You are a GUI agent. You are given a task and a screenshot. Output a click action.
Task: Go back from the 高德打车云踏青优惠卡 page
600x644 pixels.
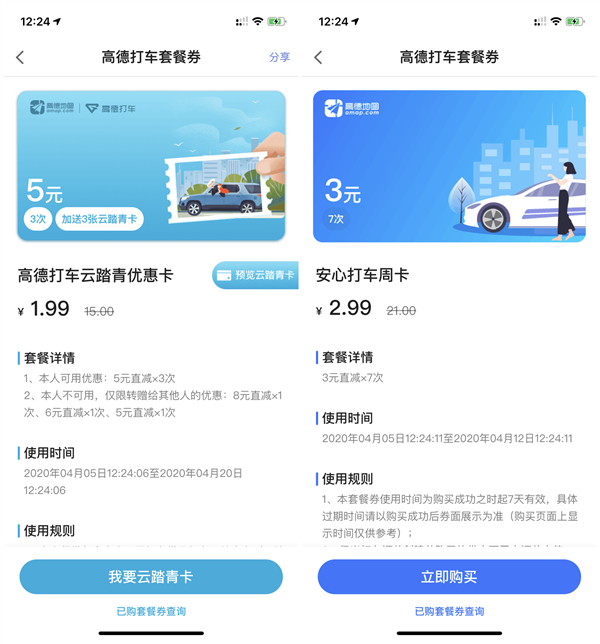pyautogui.click(x=20, y=58)
